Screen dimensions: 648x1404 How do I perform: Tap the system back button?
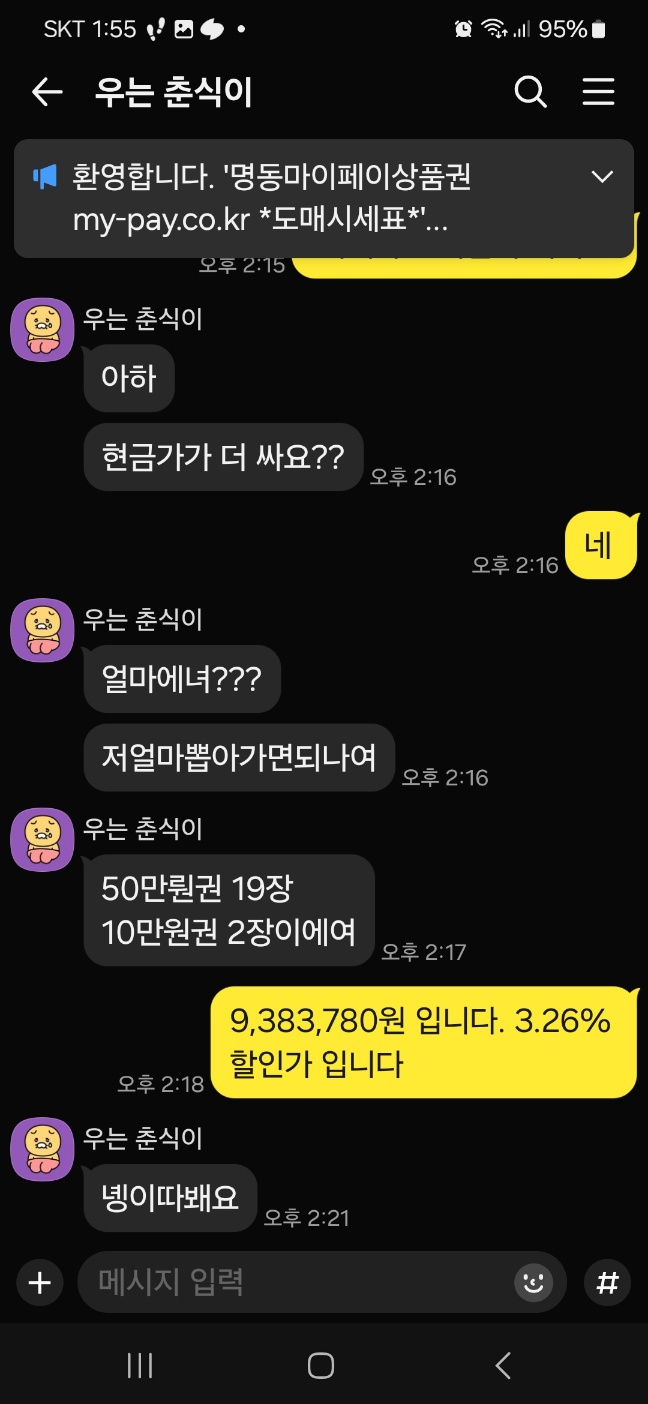(x=503, y=1365)
